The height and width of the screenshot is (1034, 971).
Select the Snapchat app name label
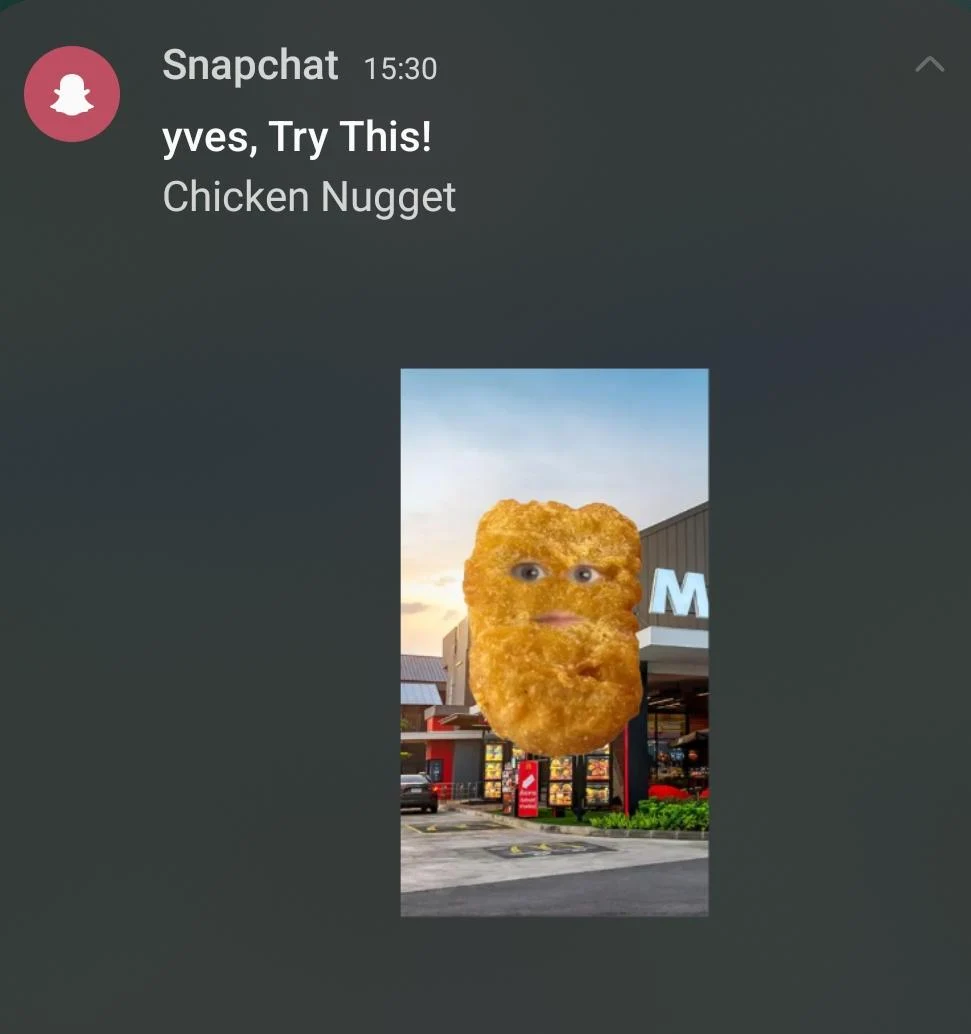click(x=249, y=65)
